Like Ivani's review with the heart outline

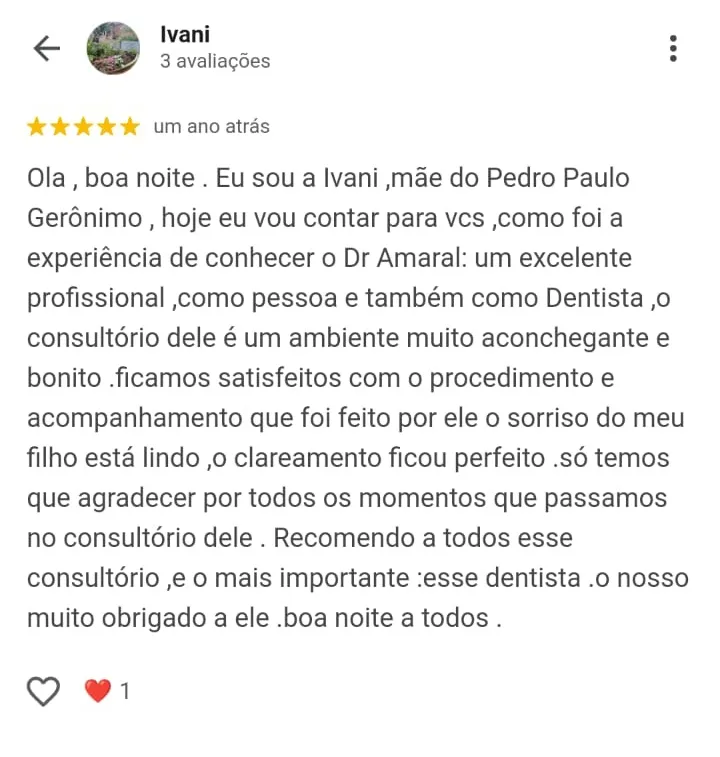point(43,690)
